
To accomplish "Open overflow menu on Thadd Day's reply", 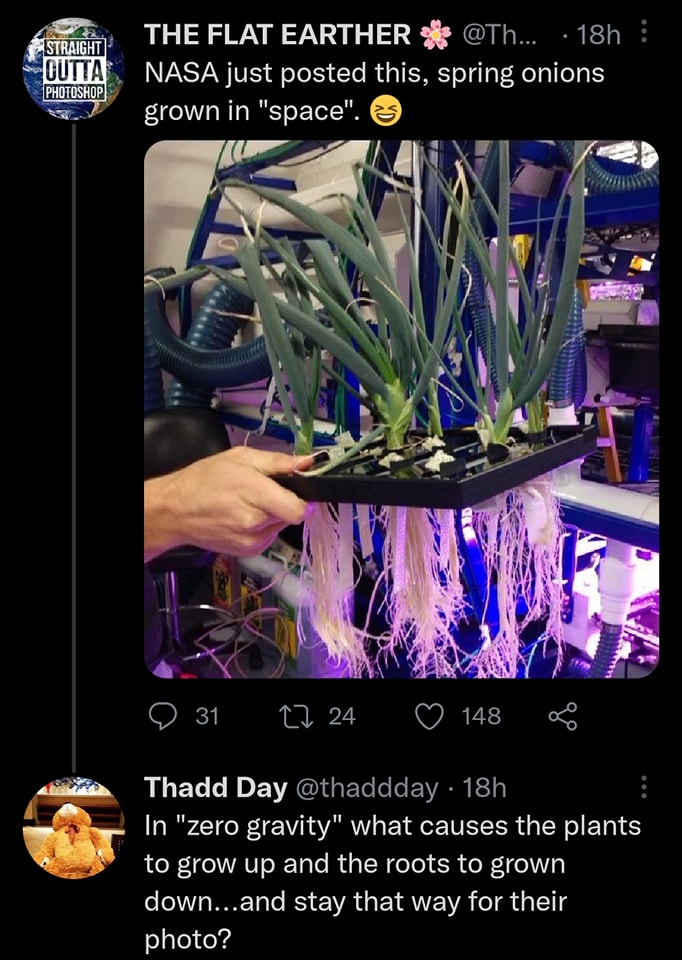I will pyautogui.click(x=644, y=788).
